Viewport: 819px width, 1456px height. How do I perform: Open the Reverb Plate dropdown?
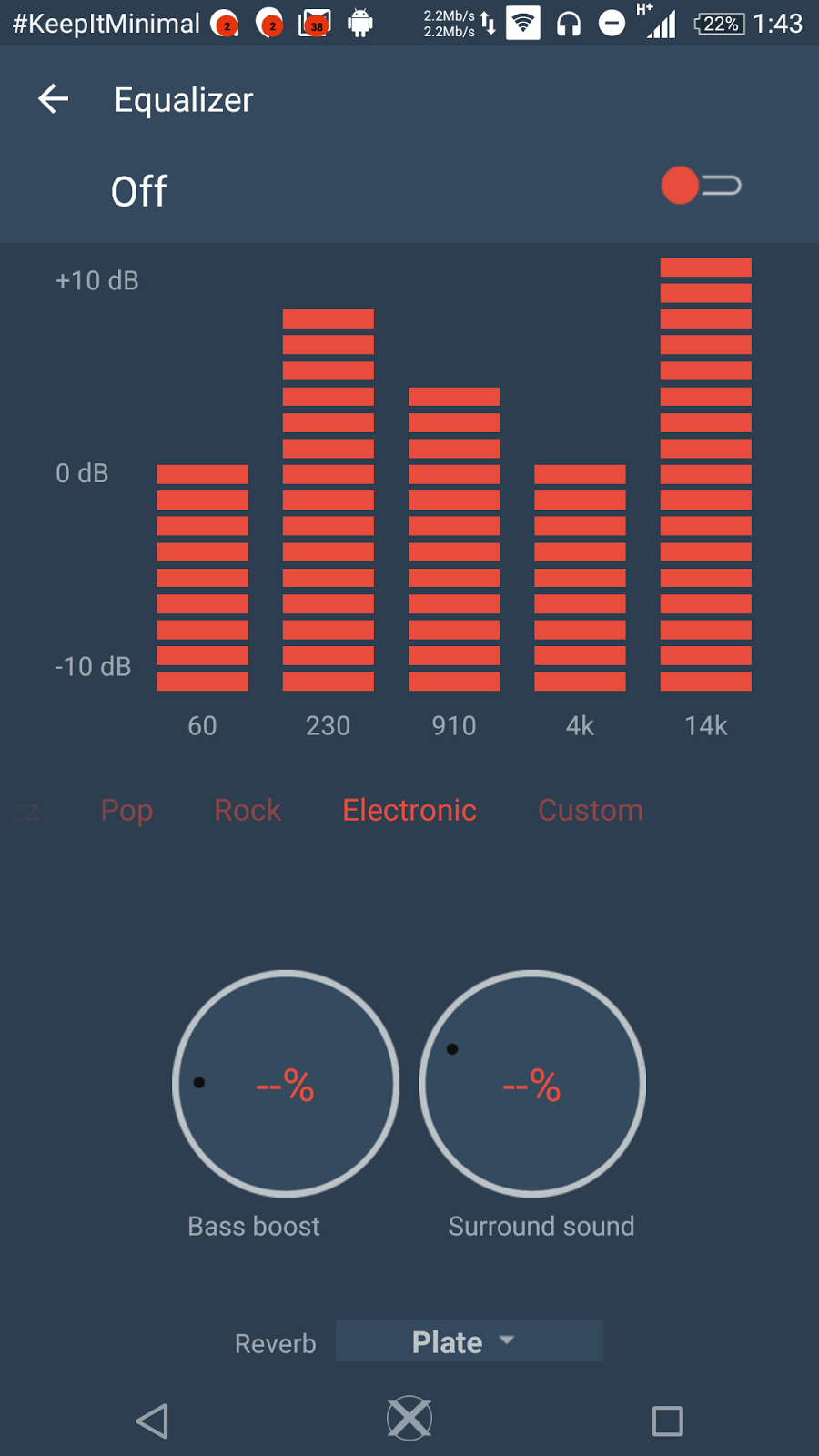tap(469, 1341)
